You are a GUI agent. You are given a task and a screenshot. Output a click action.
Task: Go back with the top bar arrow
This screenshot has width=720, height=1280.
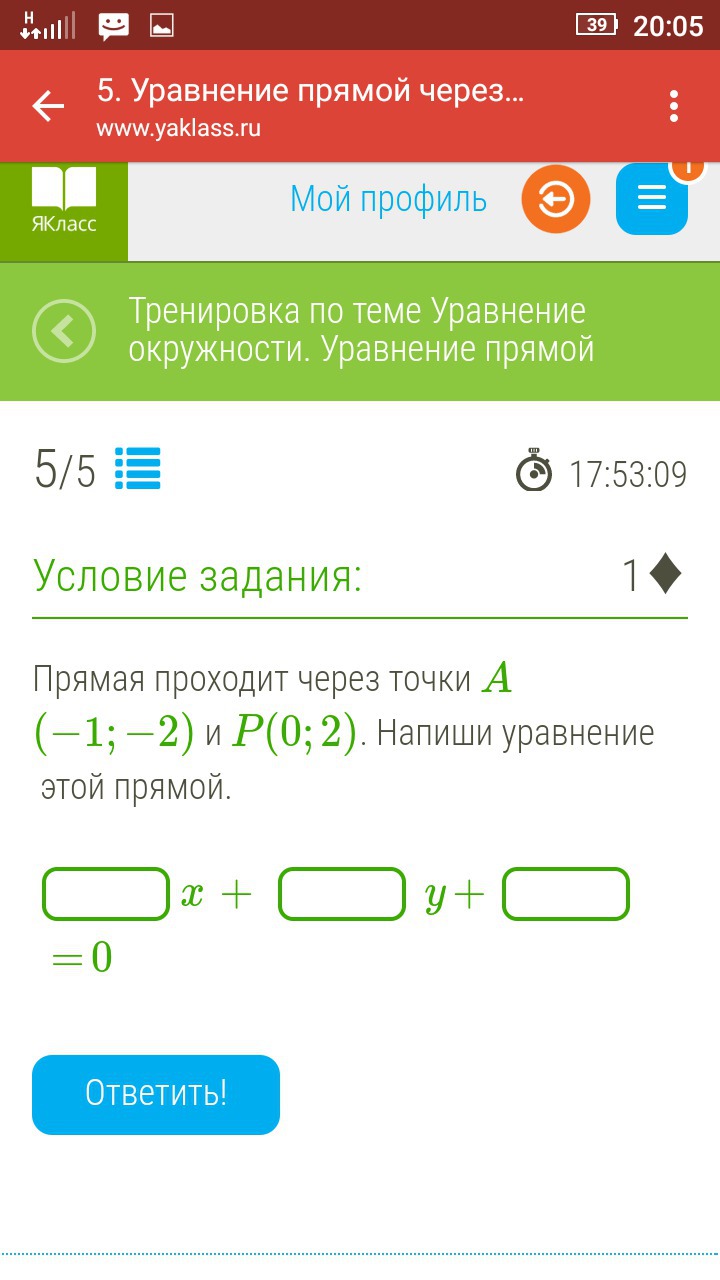pyautogui.click(x=48, y=106)
